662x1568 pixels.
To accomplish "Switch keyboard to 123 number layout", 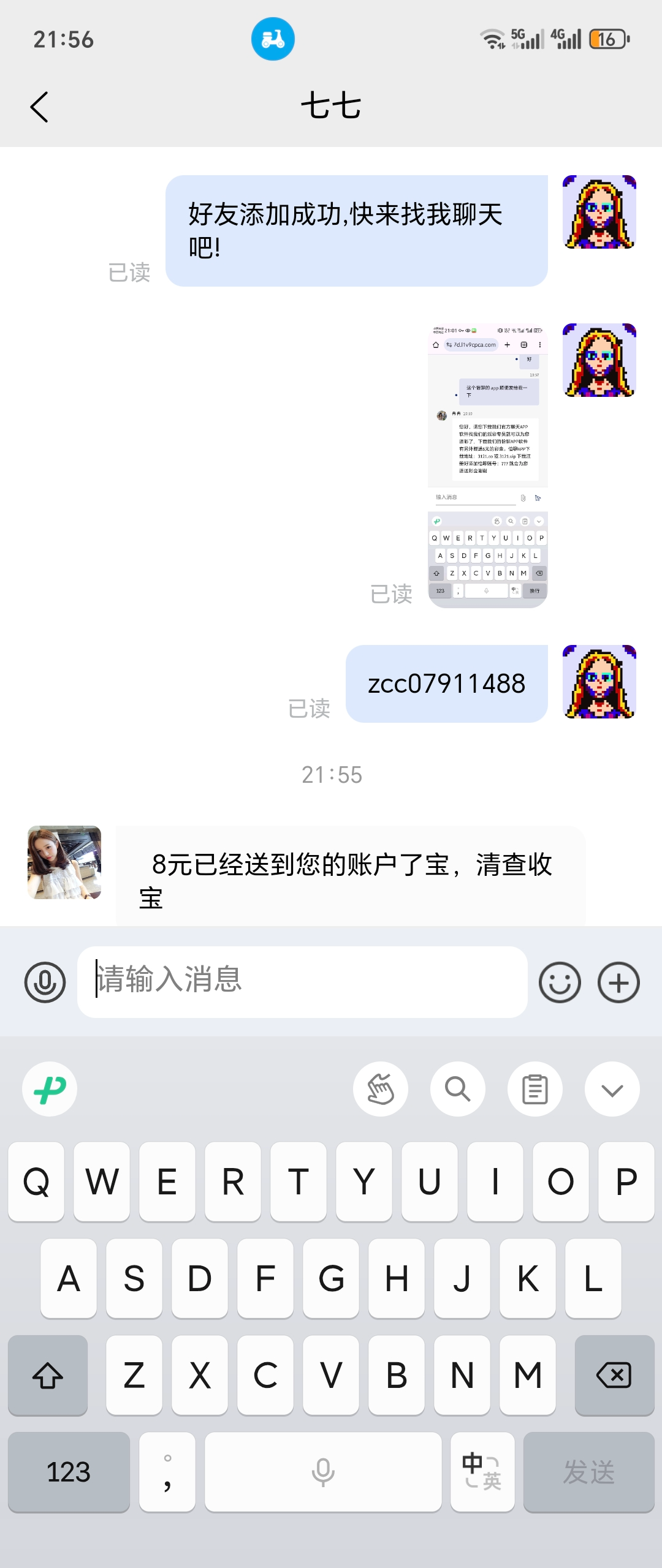I will [x=69, y=1472].
